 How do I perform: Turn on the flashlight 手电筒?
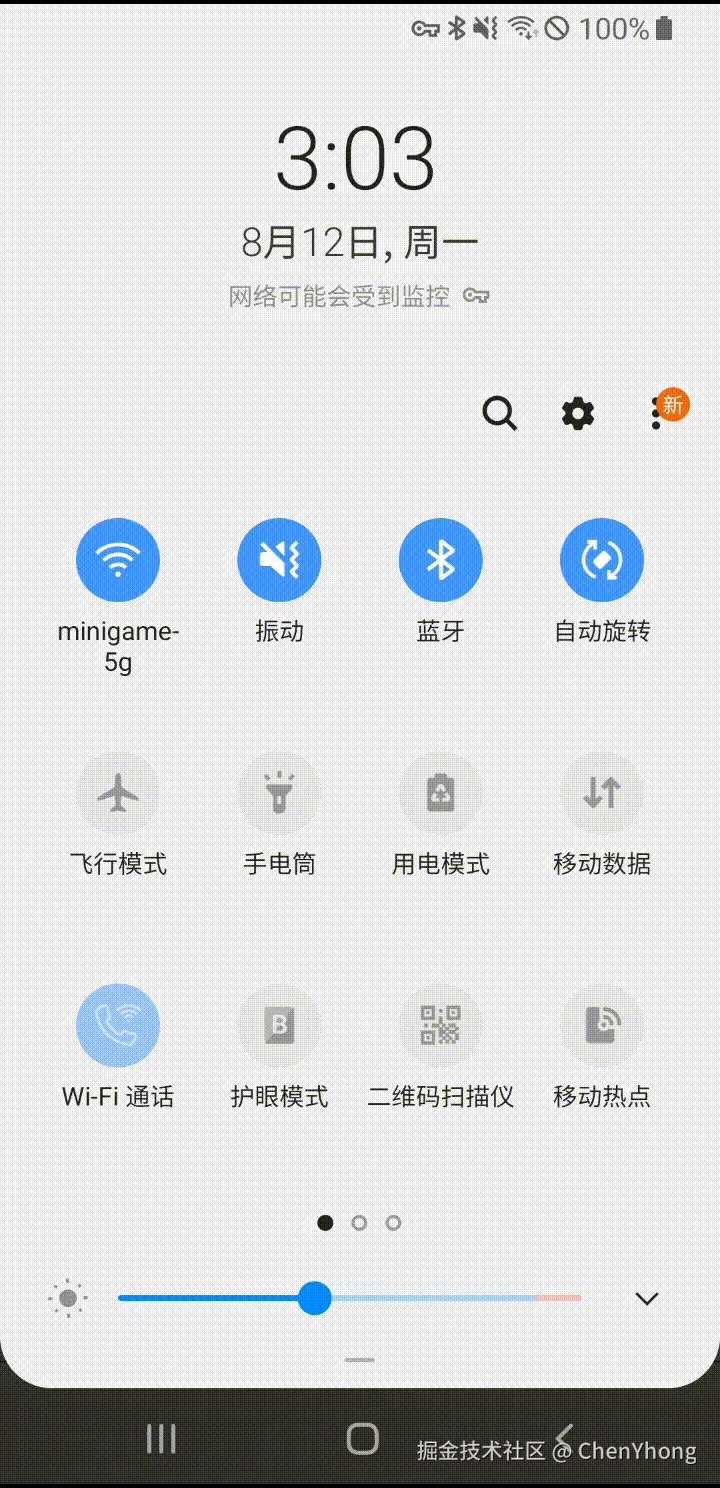(279, 793)
